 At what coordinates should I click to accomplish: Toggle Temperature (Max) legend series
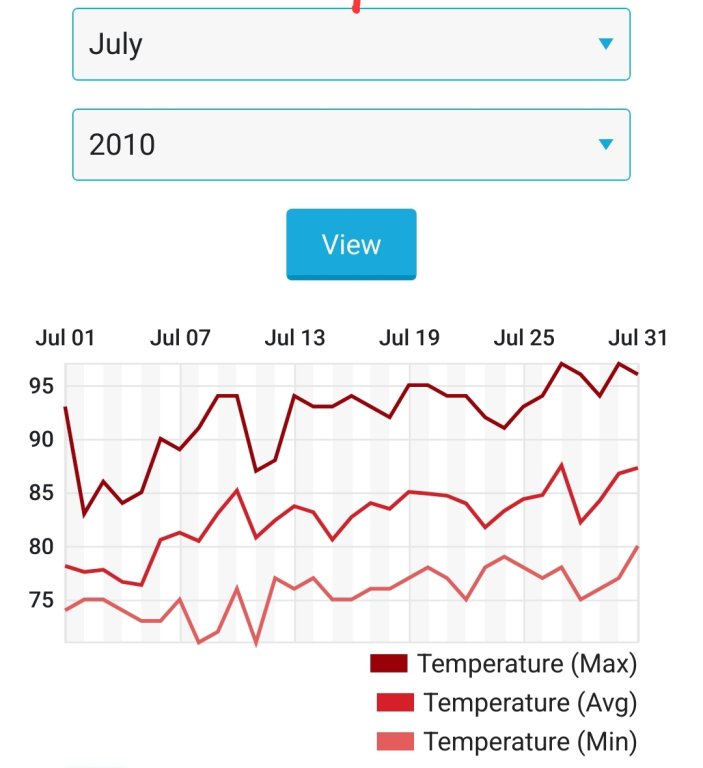click(x=503, y=664)
